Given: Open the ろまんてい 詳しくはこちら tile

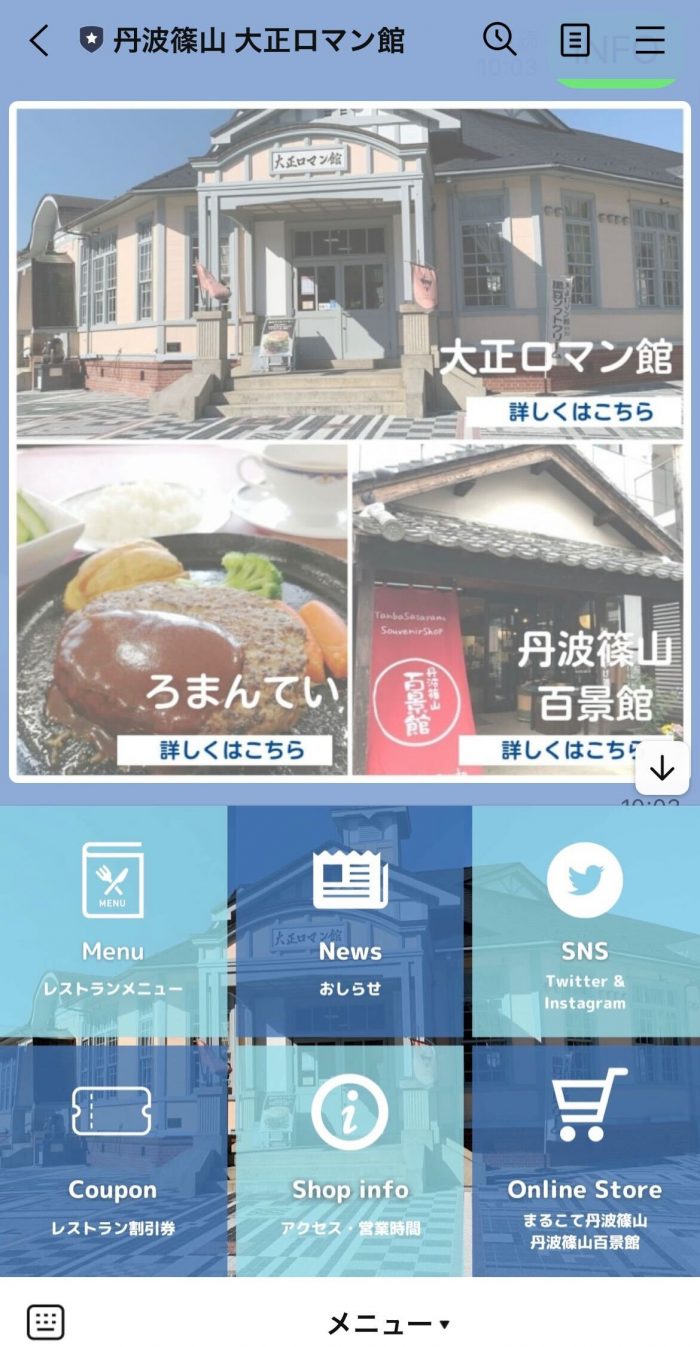Looking at the screenshot, I should point(182,609).
